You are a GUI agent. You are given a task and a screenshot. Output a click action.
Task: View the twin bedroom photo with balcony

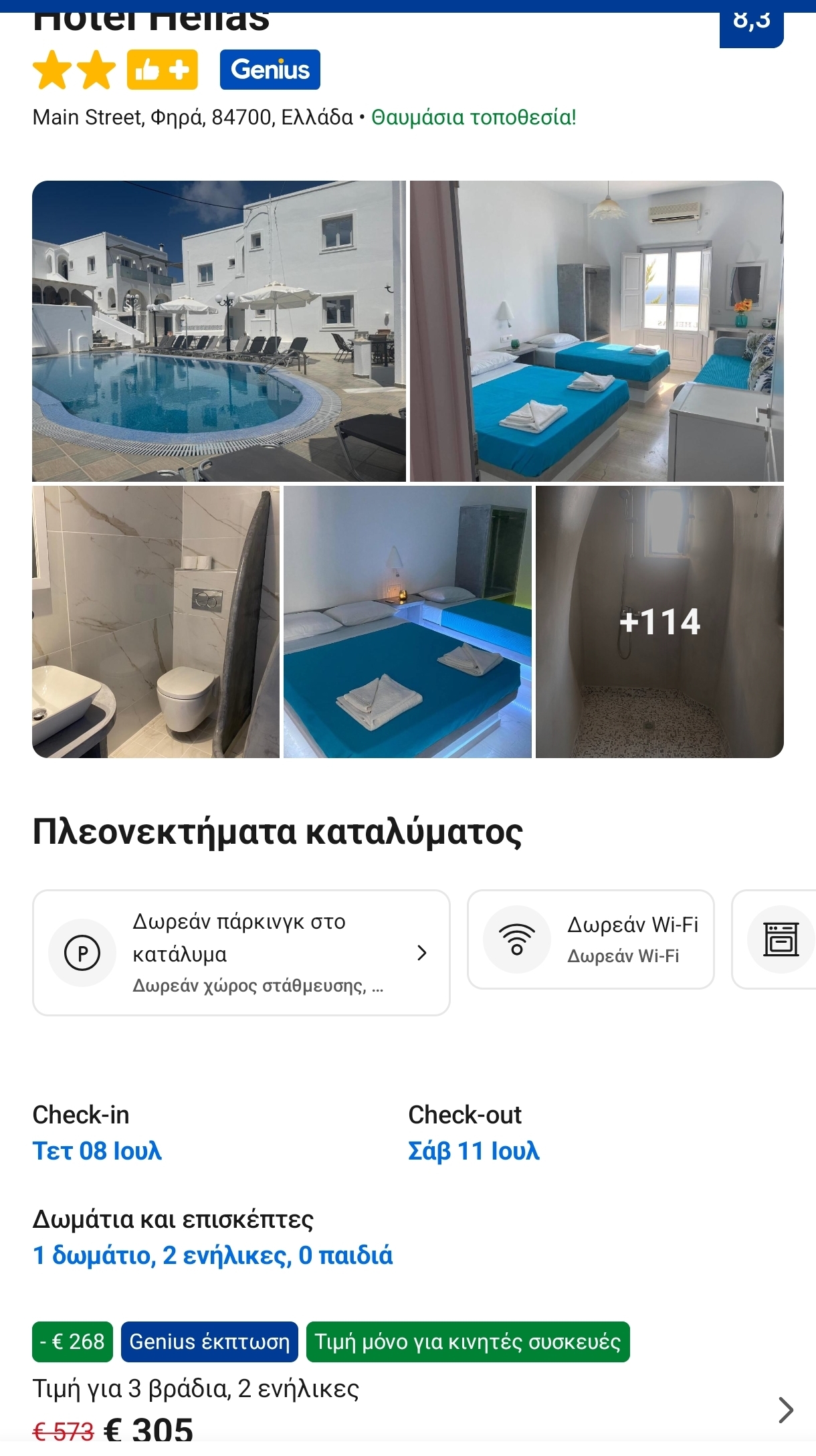tap(596, 331)
